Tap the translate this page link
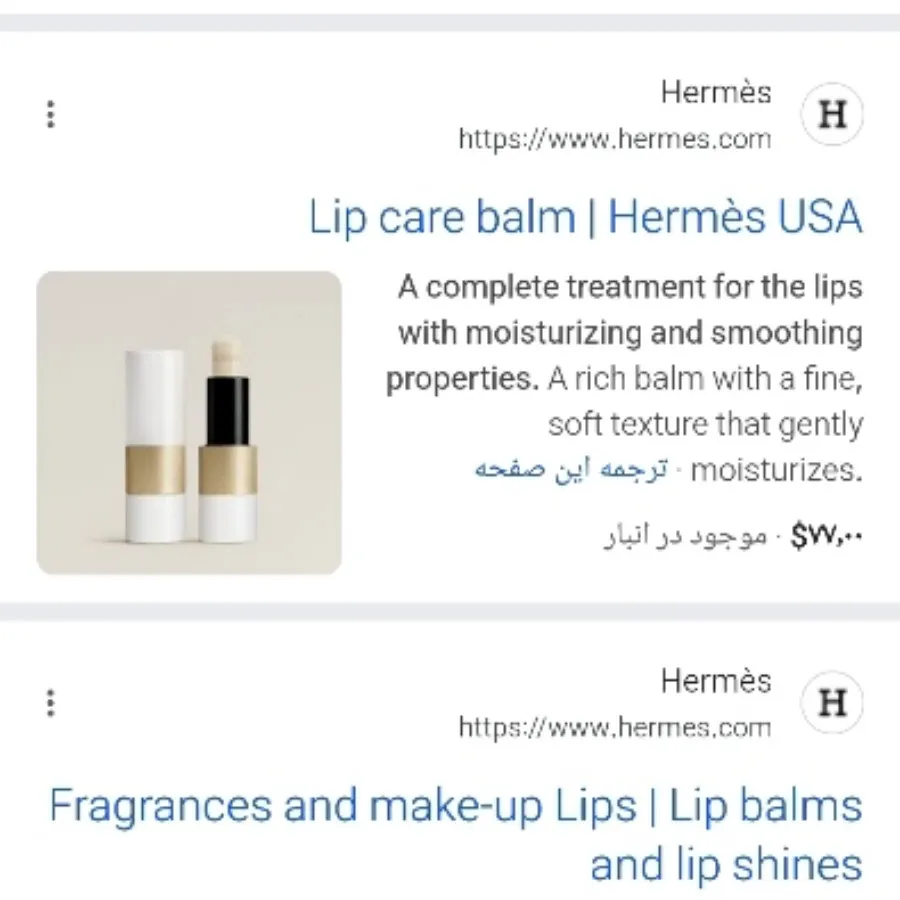 [x=570, y=470]
